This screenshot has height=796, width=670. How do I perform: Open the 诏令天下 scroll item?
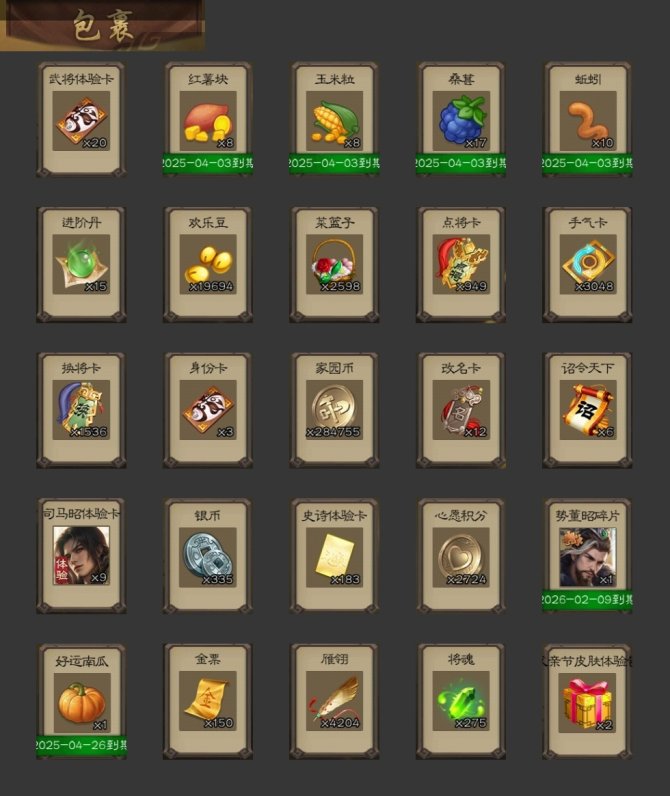pyautogui.click(x=588, y=411)
